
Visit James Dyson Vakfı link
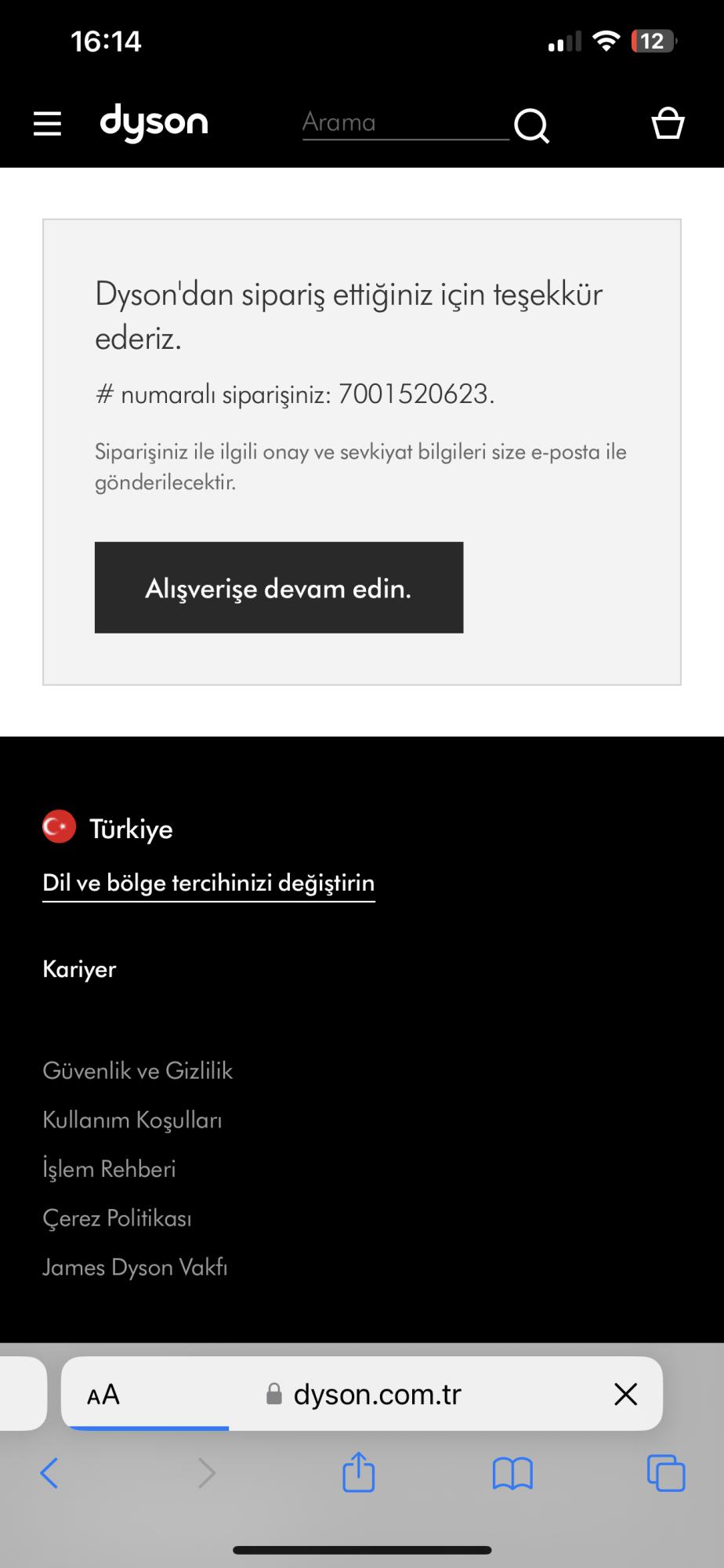click(x=135, y=1267)
